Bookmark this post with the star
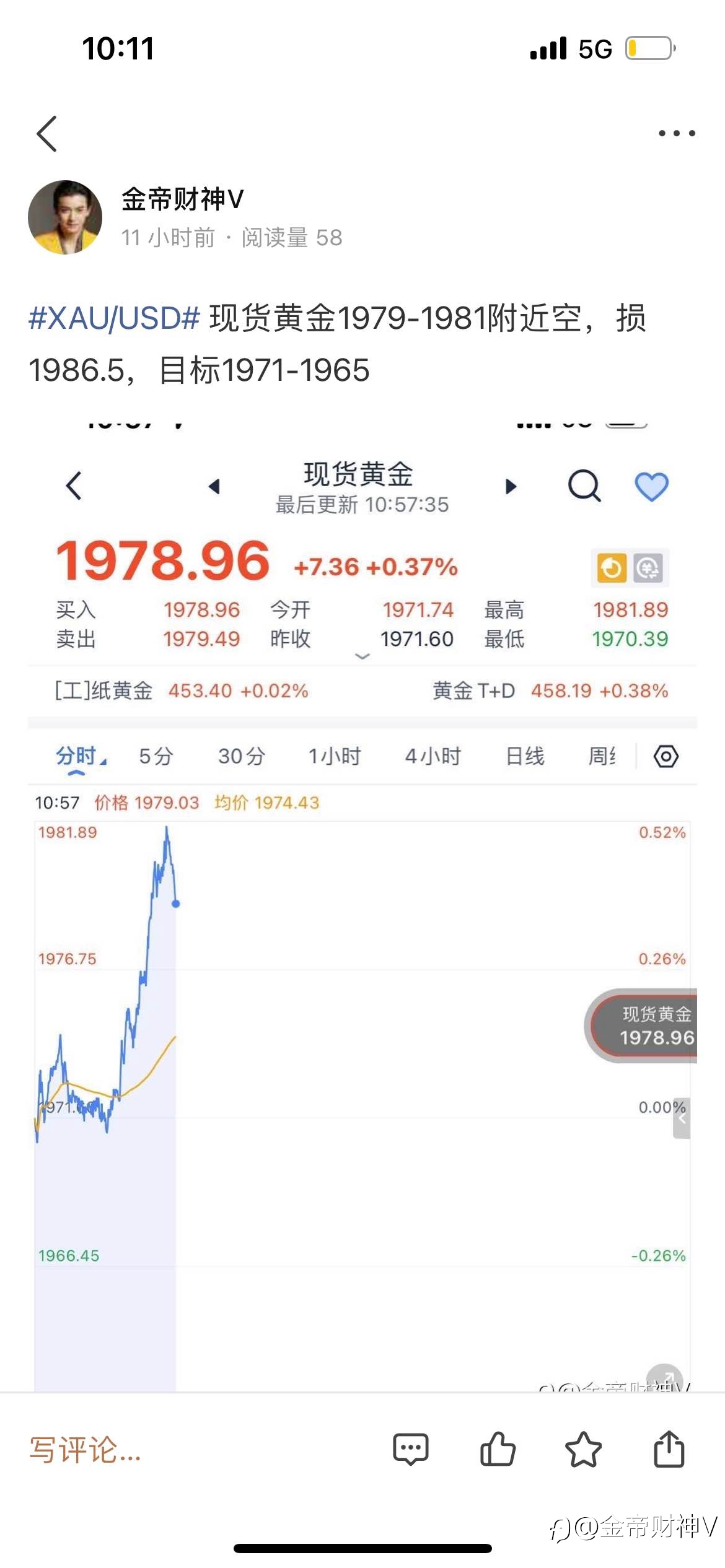The image size is (725, 1568). [x=583, y=1450]
